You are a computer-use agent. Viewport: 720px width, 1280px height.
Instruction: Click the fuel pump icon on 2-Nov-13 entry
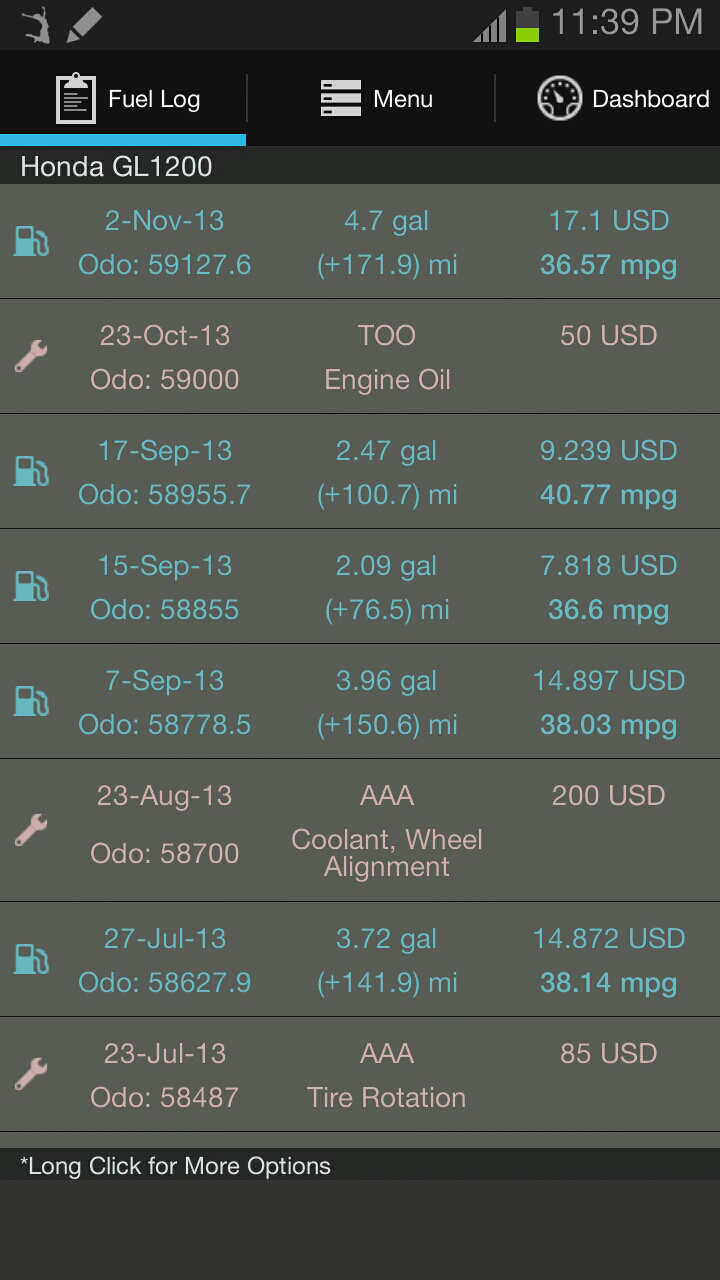30,242
